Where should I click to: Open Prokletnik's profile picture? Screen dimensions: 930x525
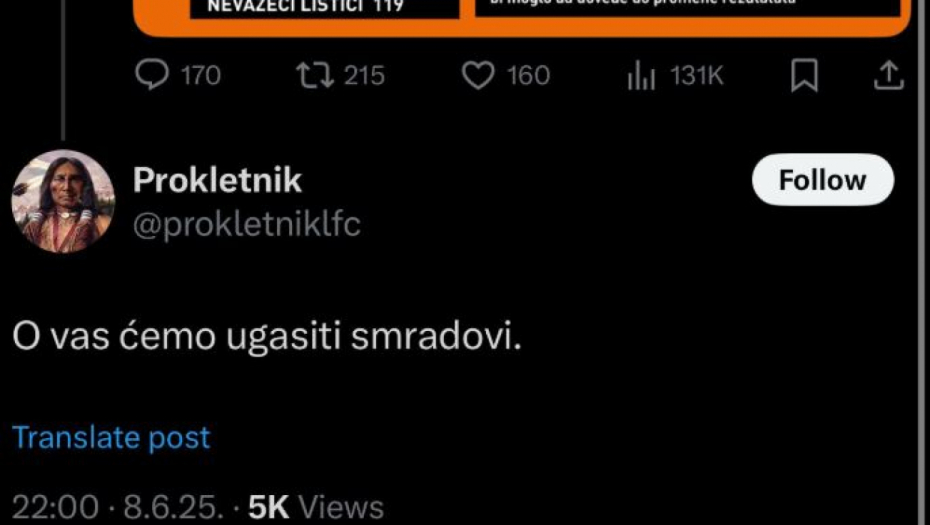pos(63,200)
